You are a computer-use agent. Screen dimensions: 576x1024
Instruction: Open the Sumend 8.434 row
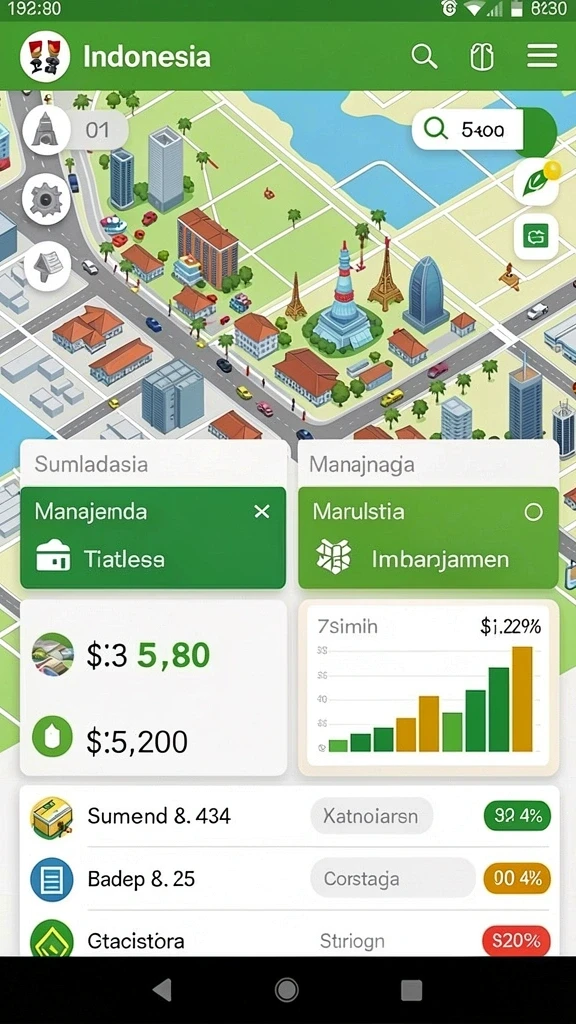click(289, 816)
